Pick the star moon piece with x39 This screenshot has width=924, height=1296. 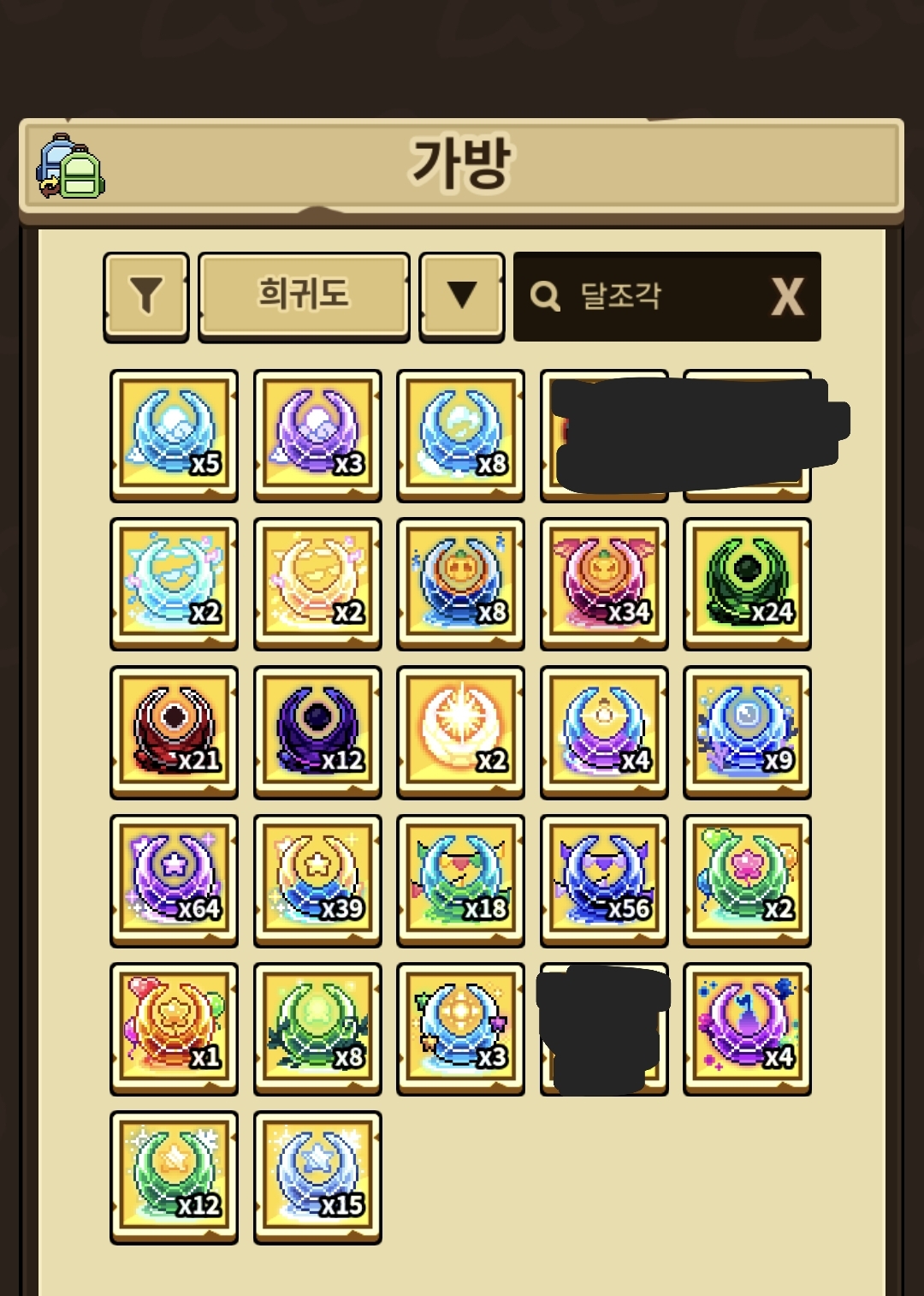click(x=317, y=880)
